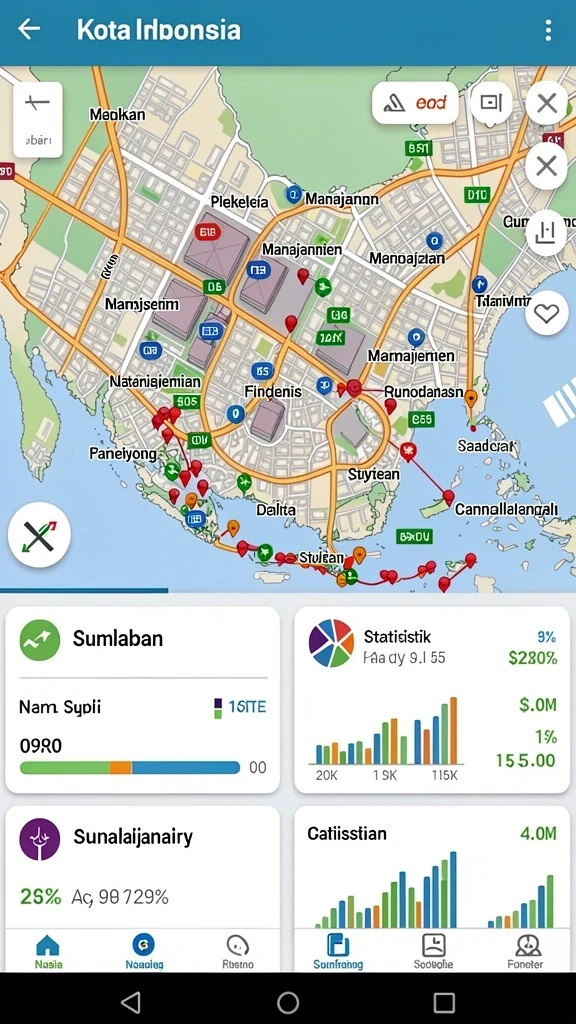The image size is (576, 1024).
Task: Switch to the Rtseno tab
Action: point(238,951)
